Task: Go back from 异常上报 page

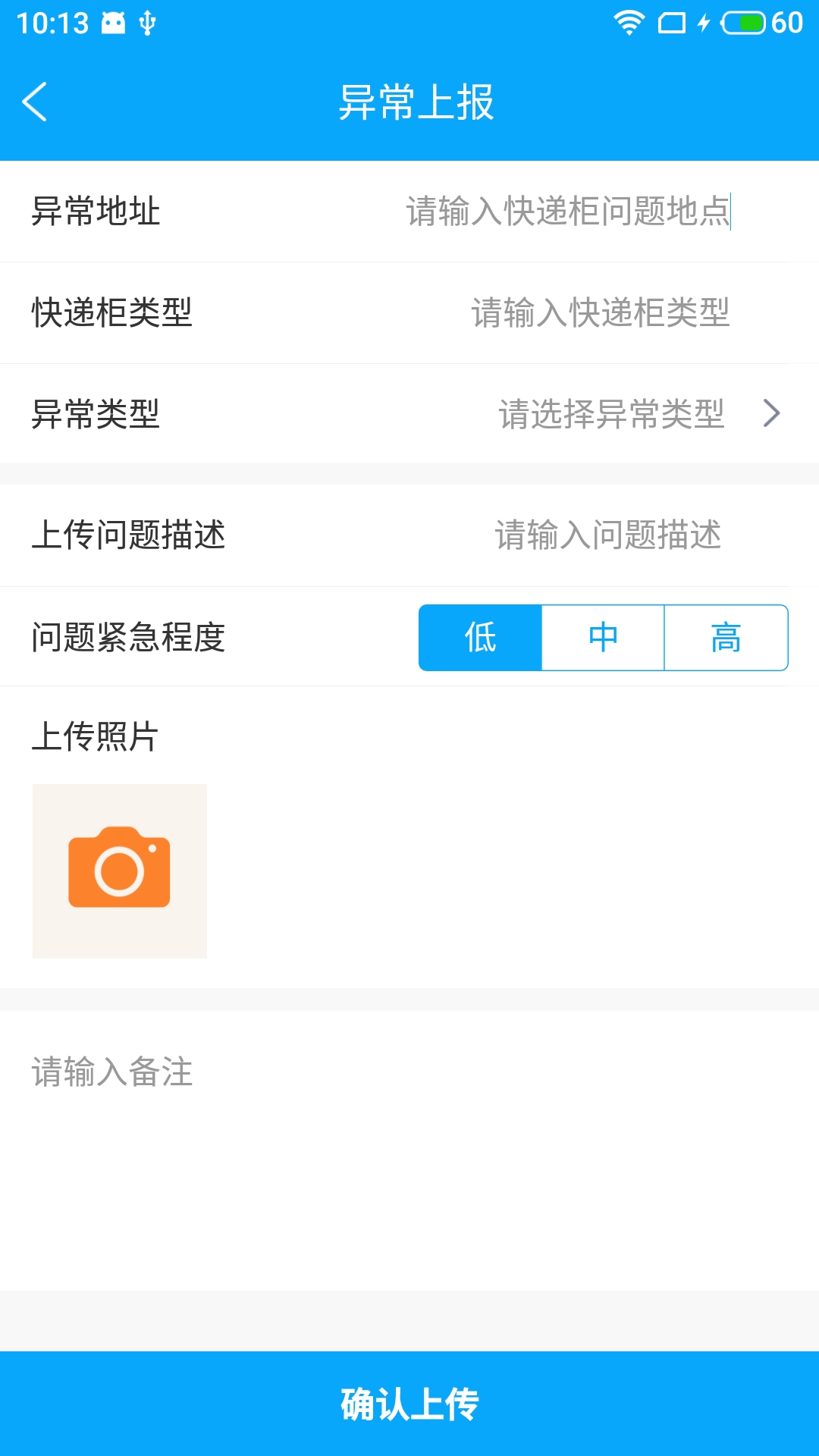Action: tap(35, 102)
